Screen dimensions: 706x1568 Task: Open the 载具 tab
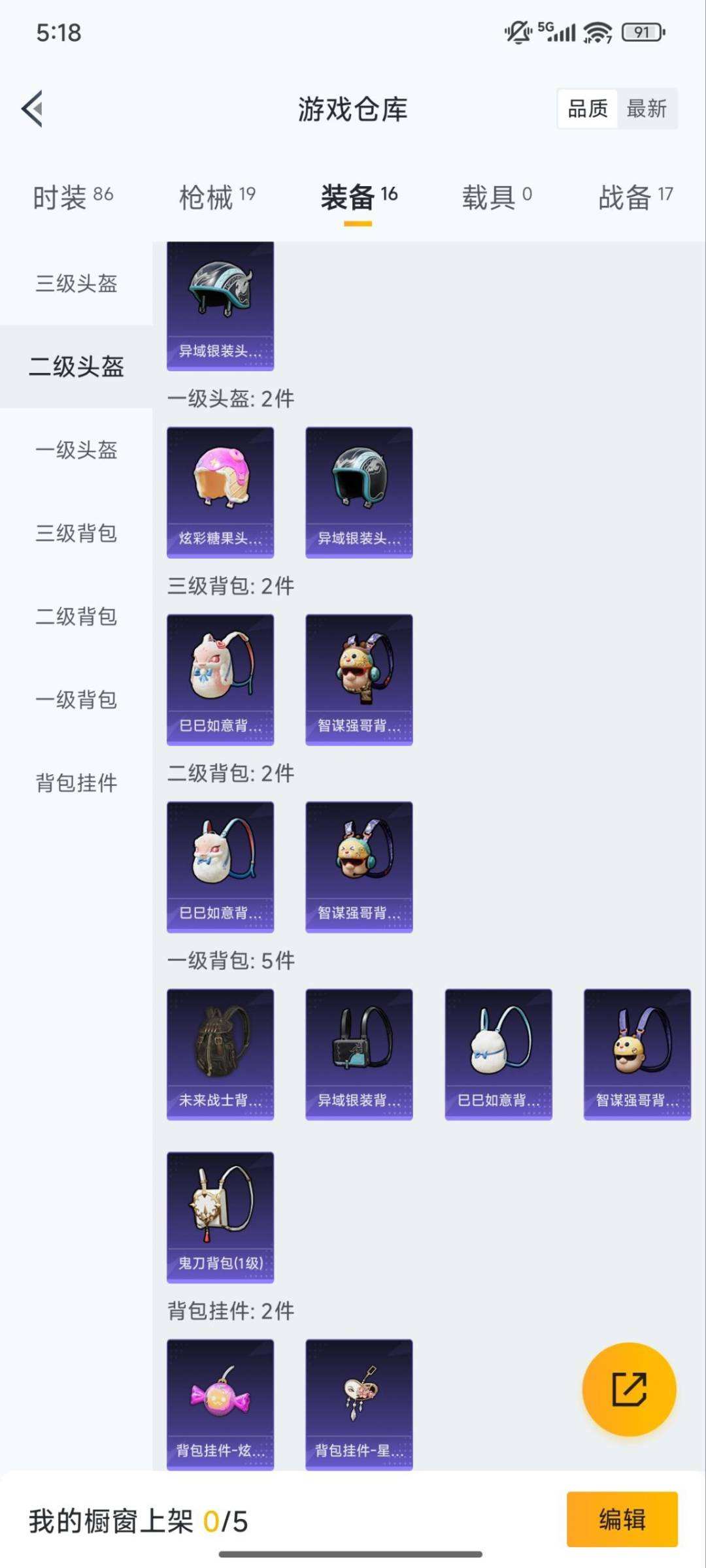(x=497, y=197)
